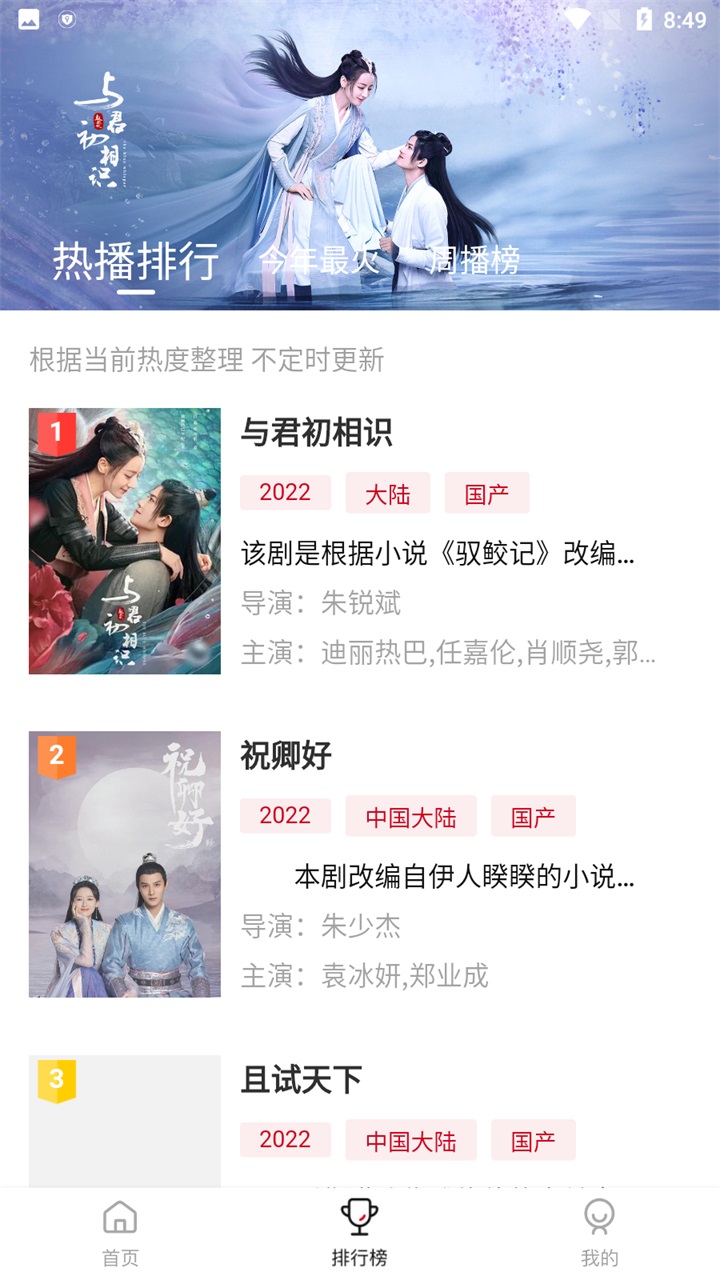Tap the 中国大陆 tag under 且试天下

point(412,1140)
